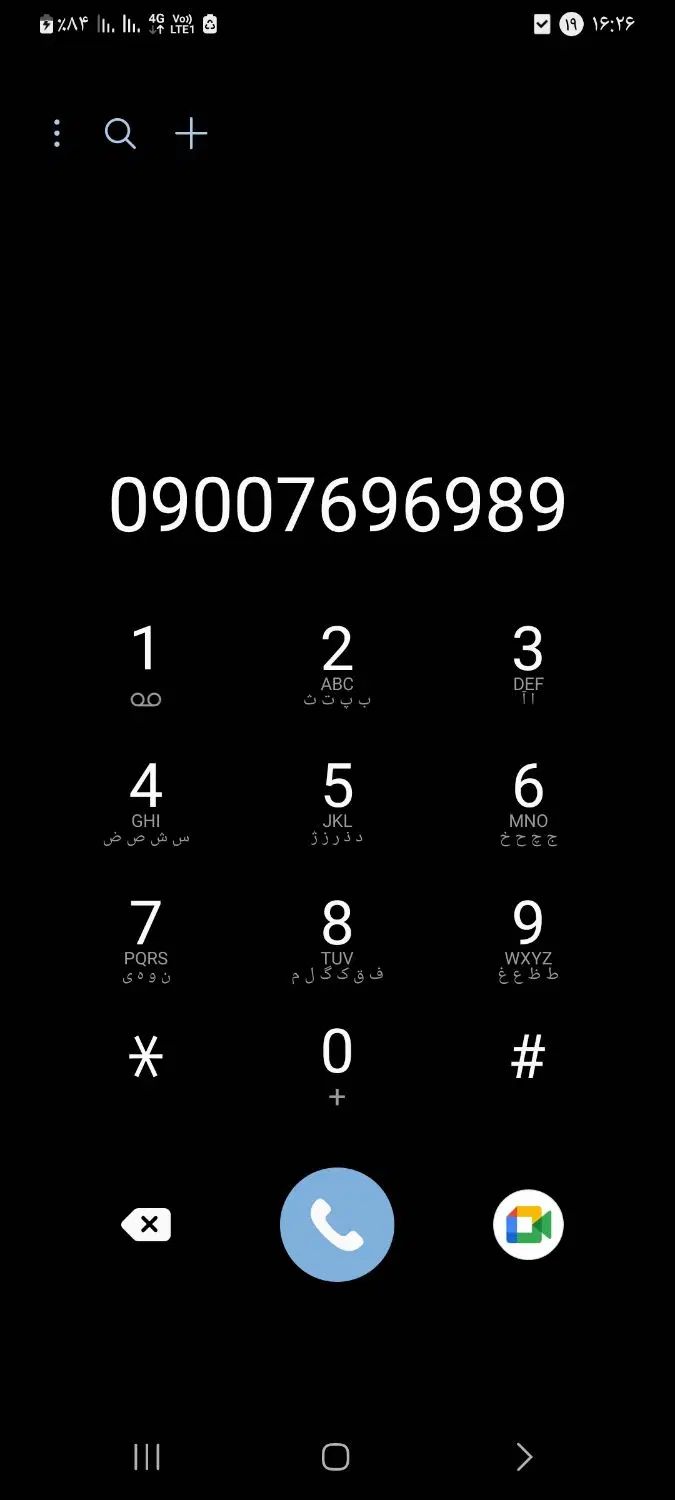Enter digit 7 PQRS
675x1500 pixels.
click(x=146, y=937)
